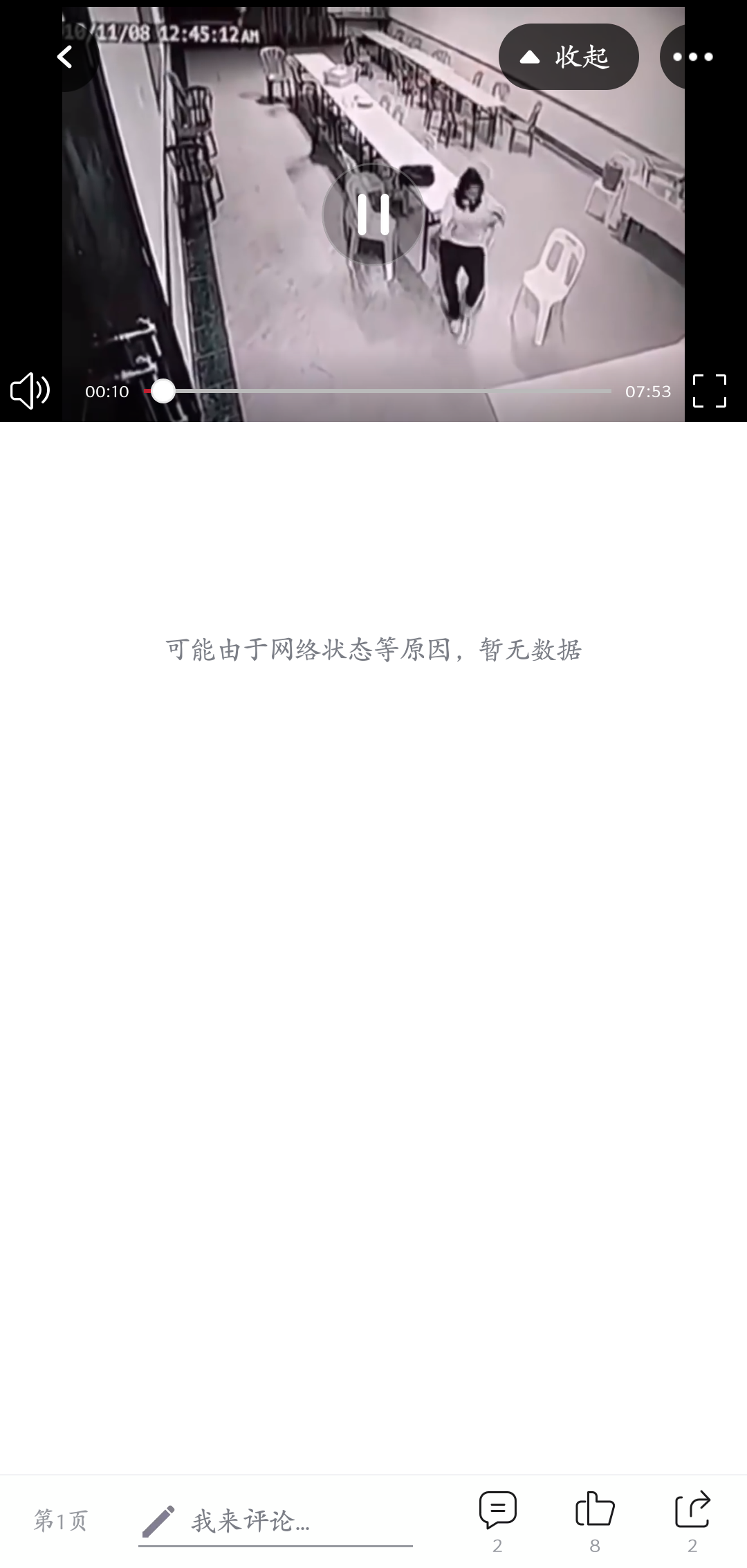Go back using the top-left arrow
This screenshot has width=747, height=1568.
pos(65,57)
